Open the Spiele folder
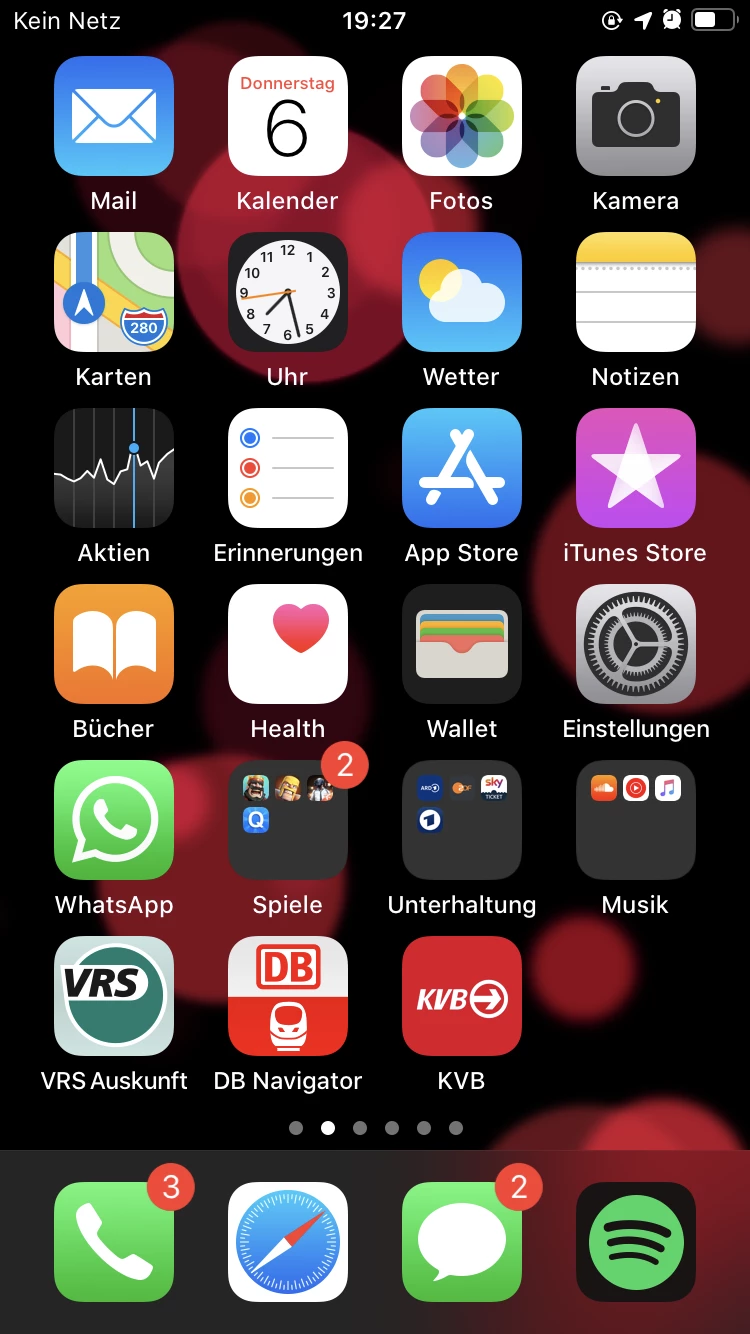The height and width of the screenshot is (1334, 750). point(288,820)
